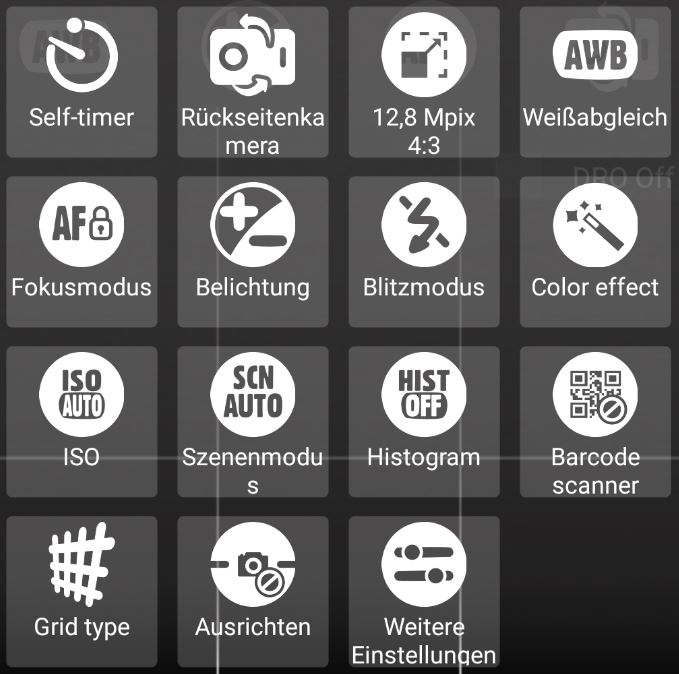Choose a Color effect

click(x=595, y=250)
